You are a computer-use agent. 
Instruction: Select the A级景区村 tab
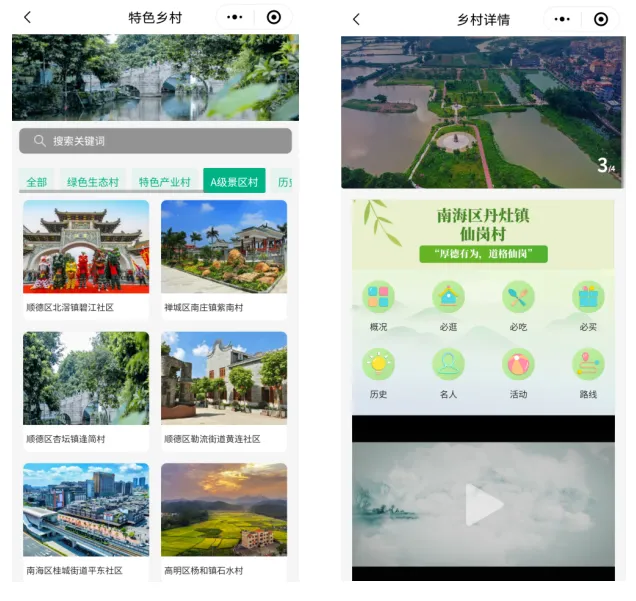(234, 182)
